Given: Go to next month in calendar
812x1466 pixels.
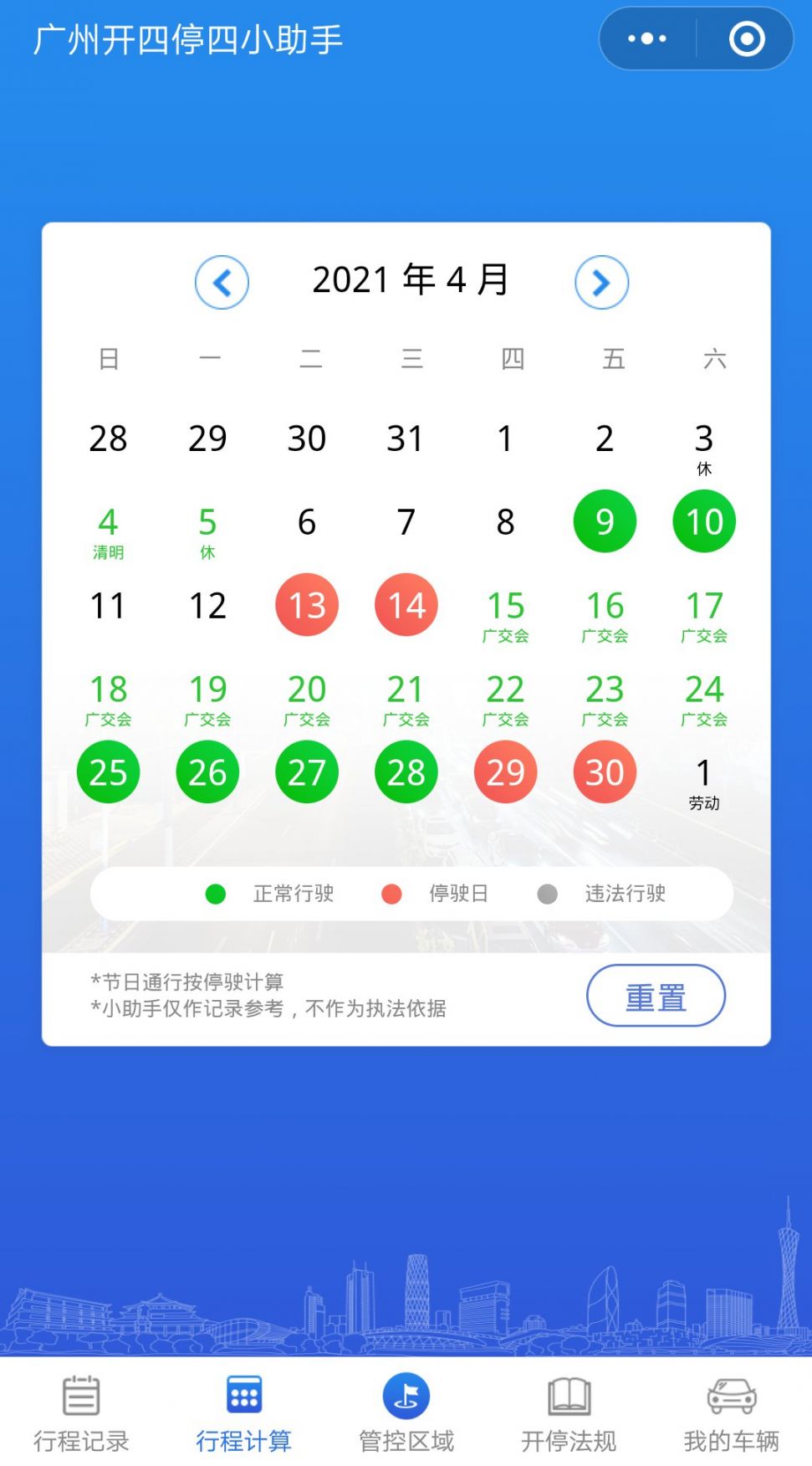Looking at the screenshot, I should (x=601, y=283).
